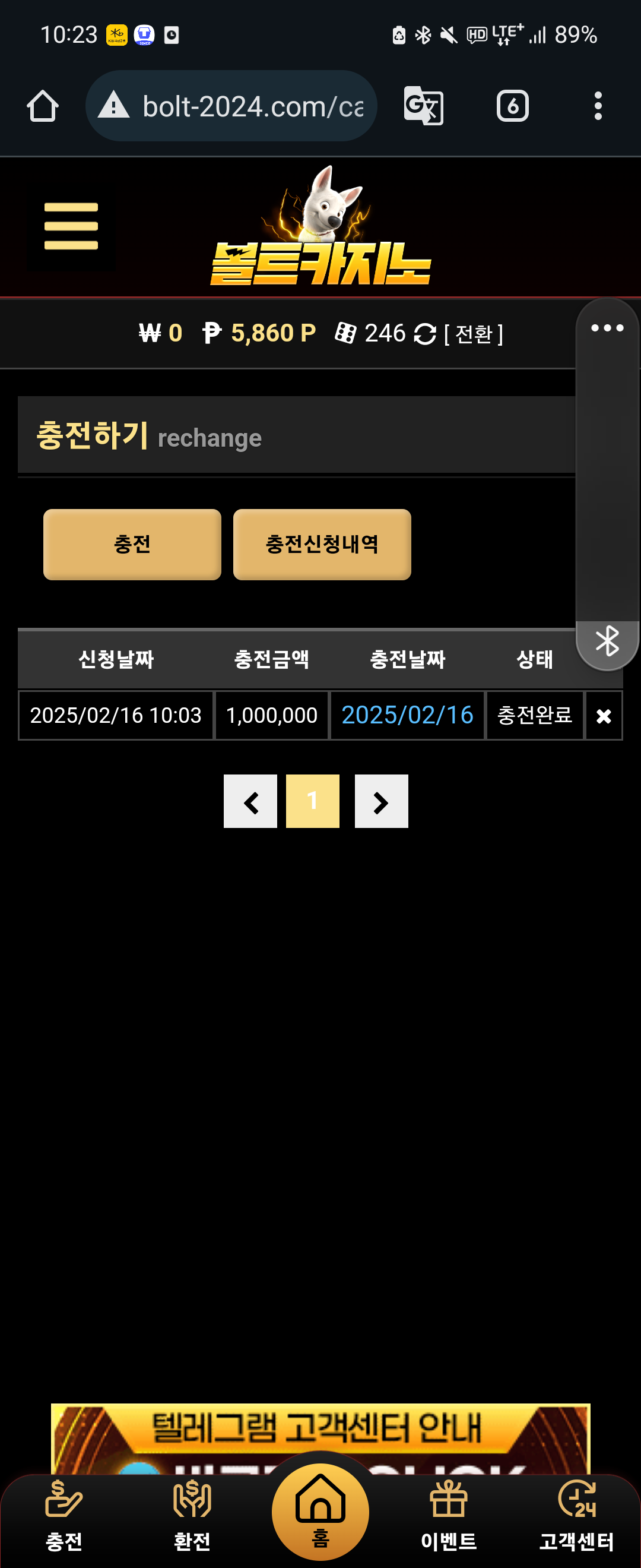This screenshot has height=1568, width=641.
Task: Select the 충전 button
Action: pos(132,544)
